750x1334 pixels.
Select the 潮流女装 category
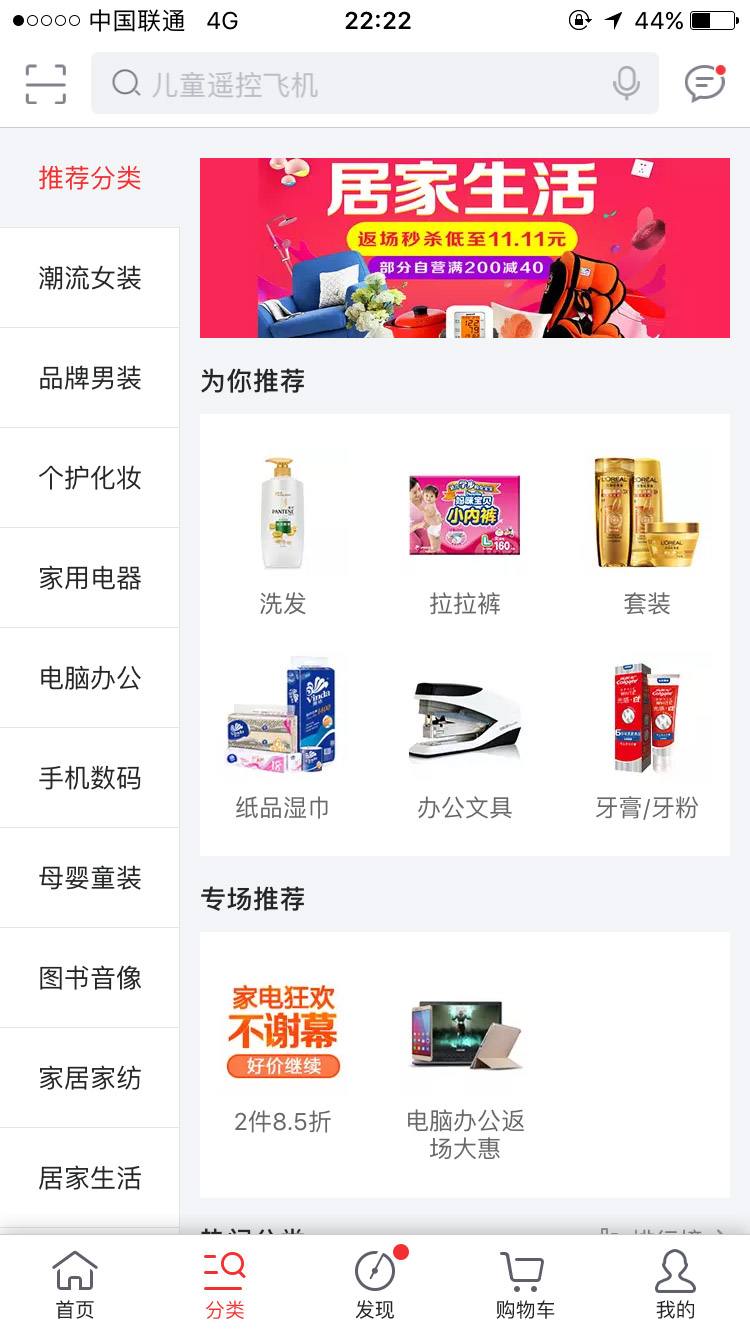[88, 278]
